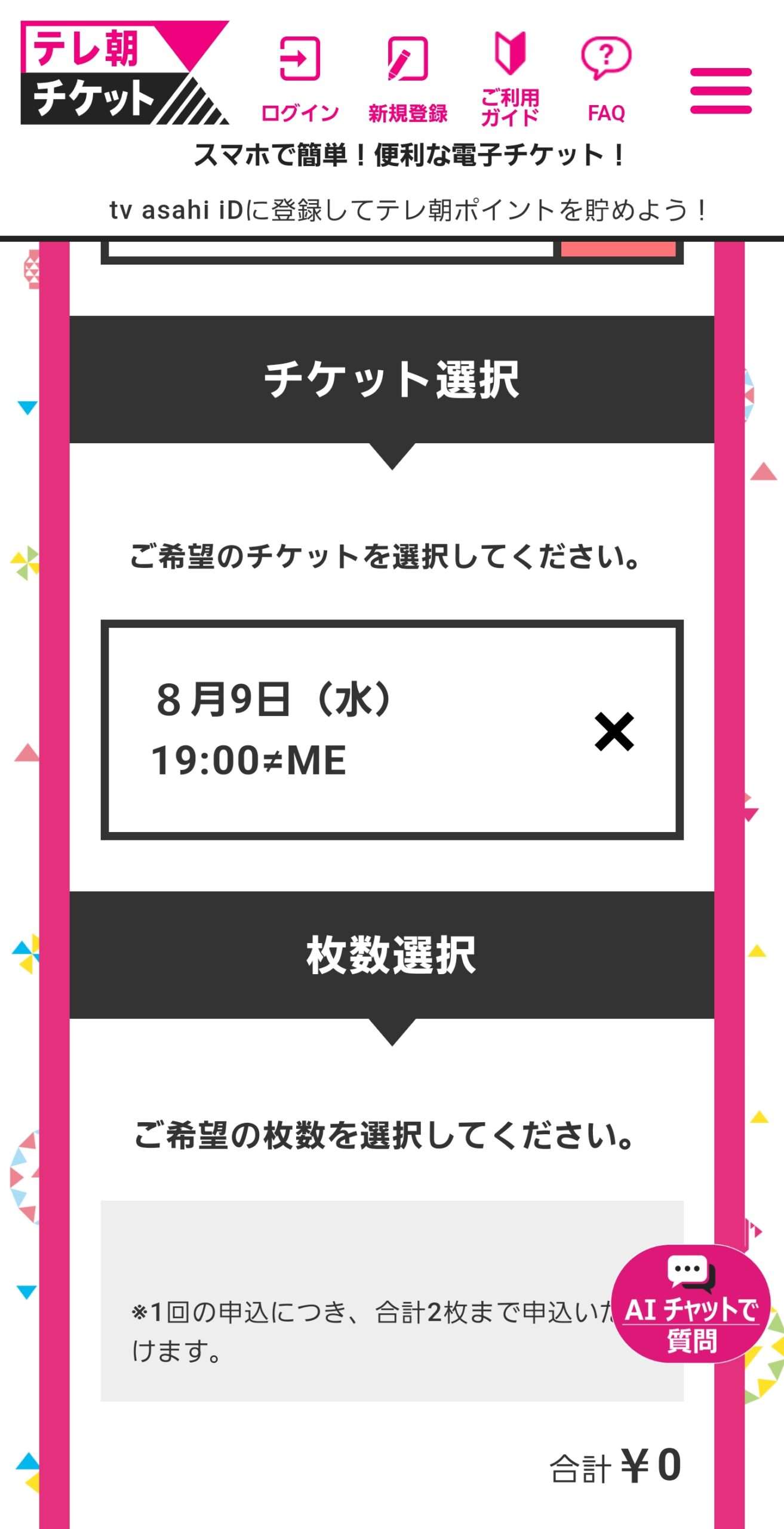The width and height of the screenshot is (784, 1529).
Task: Open the ログイン login page
Action: (x=300, y=78)
